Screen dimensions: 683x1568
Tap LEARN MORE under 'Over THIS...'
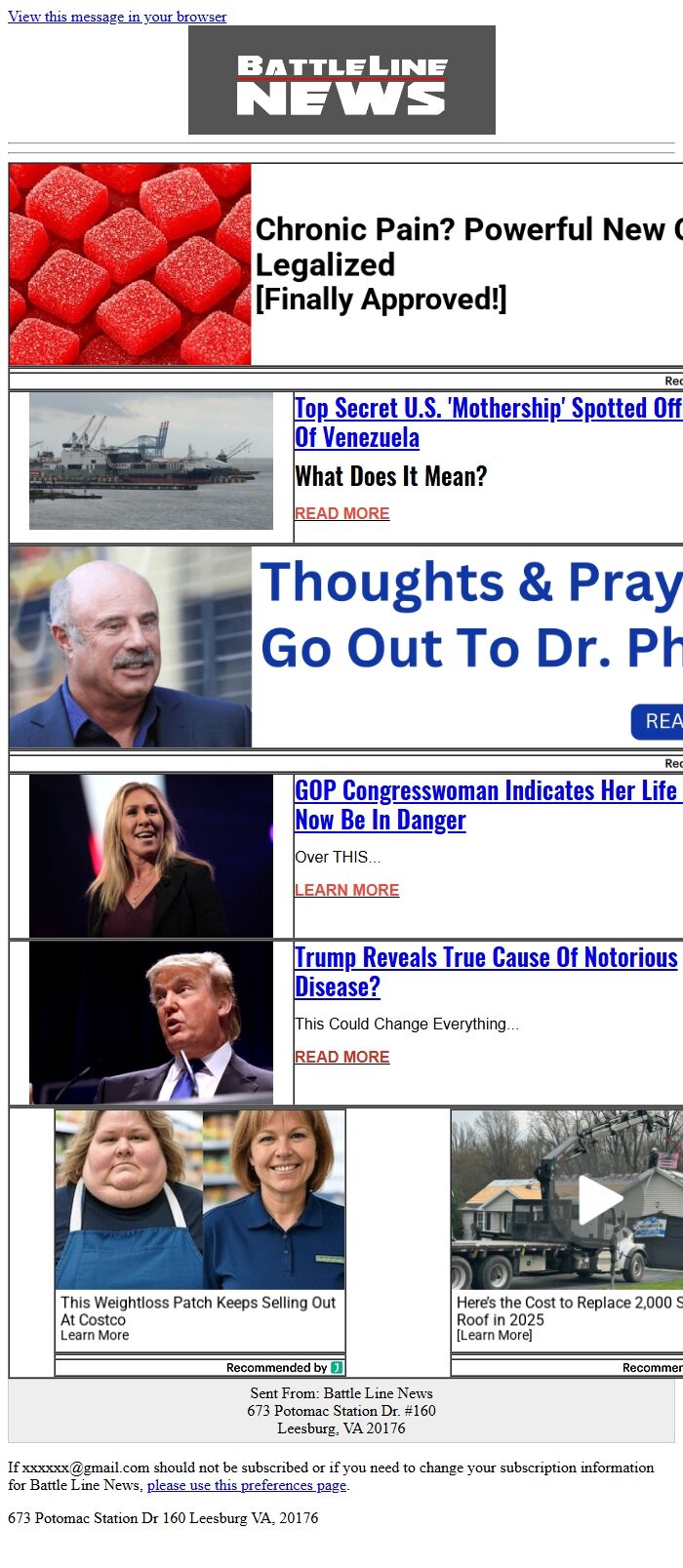click(x=346, y=890)
